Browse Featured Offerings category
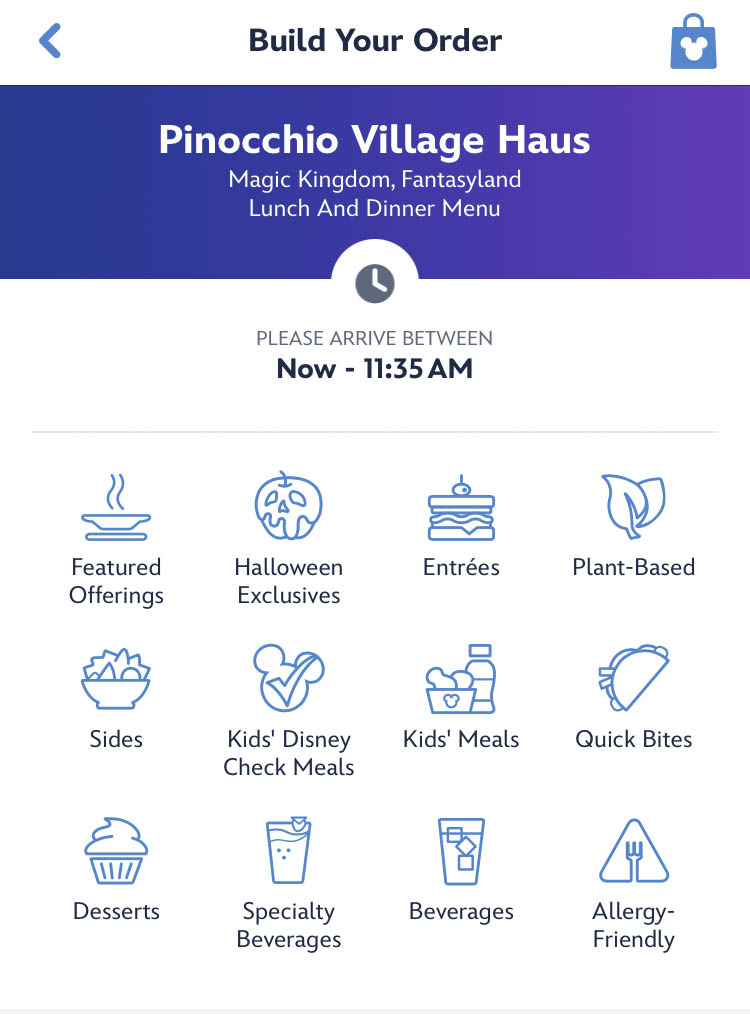This screenshot has width=750, height=1014. pos(116,540)
